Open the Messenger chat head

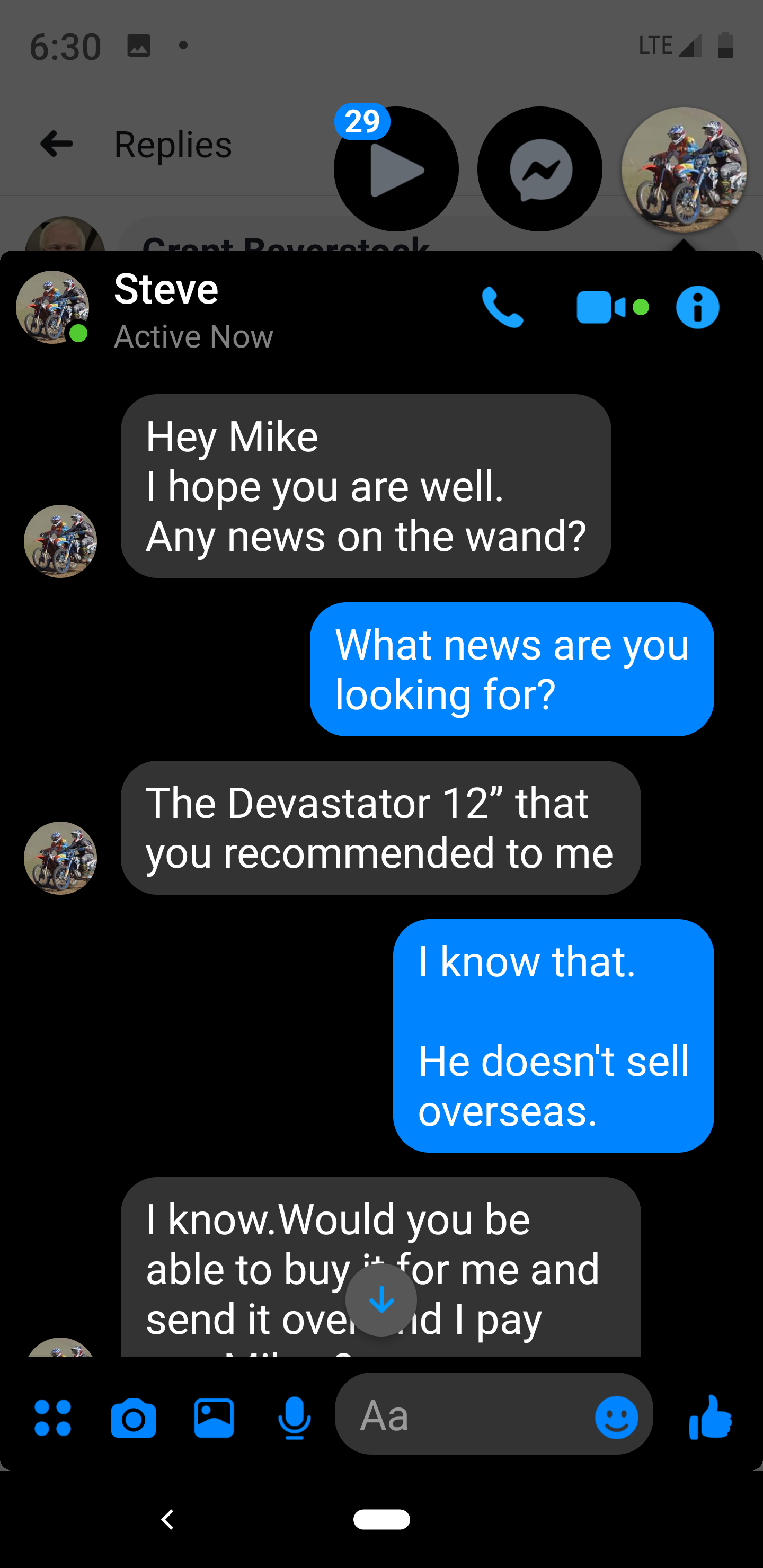click(x=539, y=169)
